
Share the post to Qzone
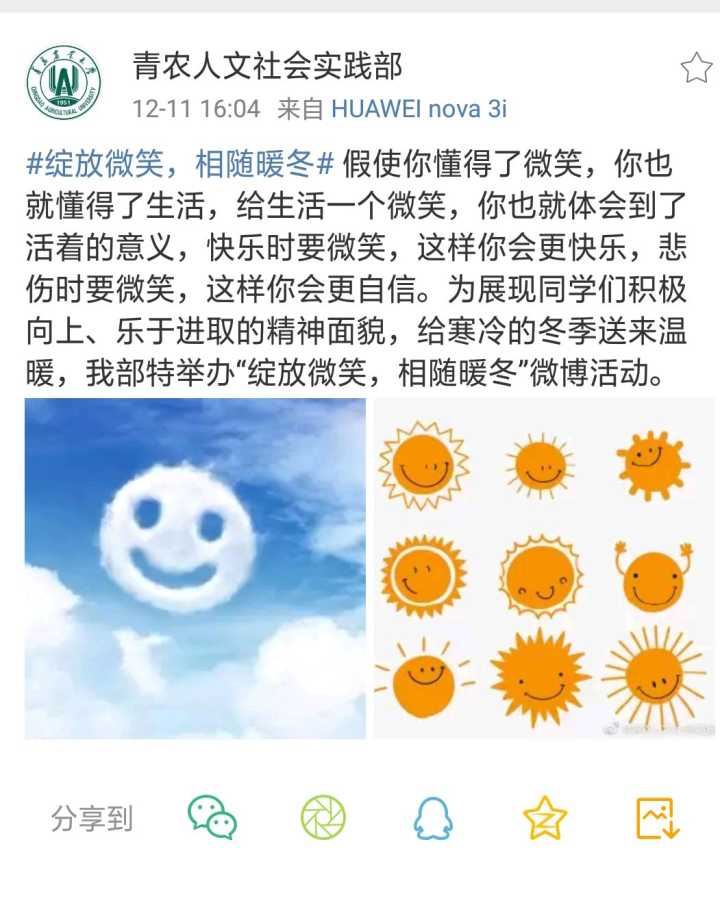tap(545, 818)
